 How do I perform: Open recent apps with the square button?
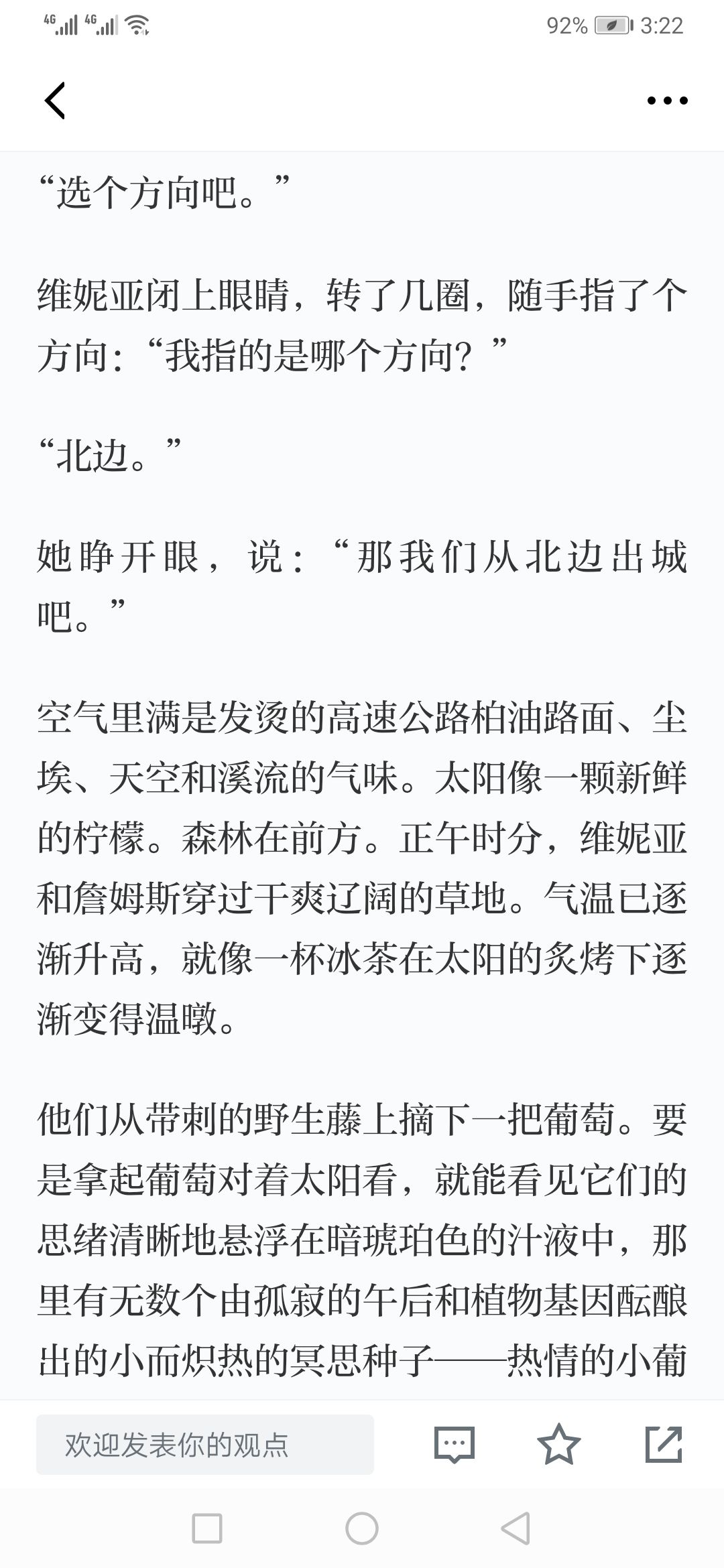[x=207, y=1528]
